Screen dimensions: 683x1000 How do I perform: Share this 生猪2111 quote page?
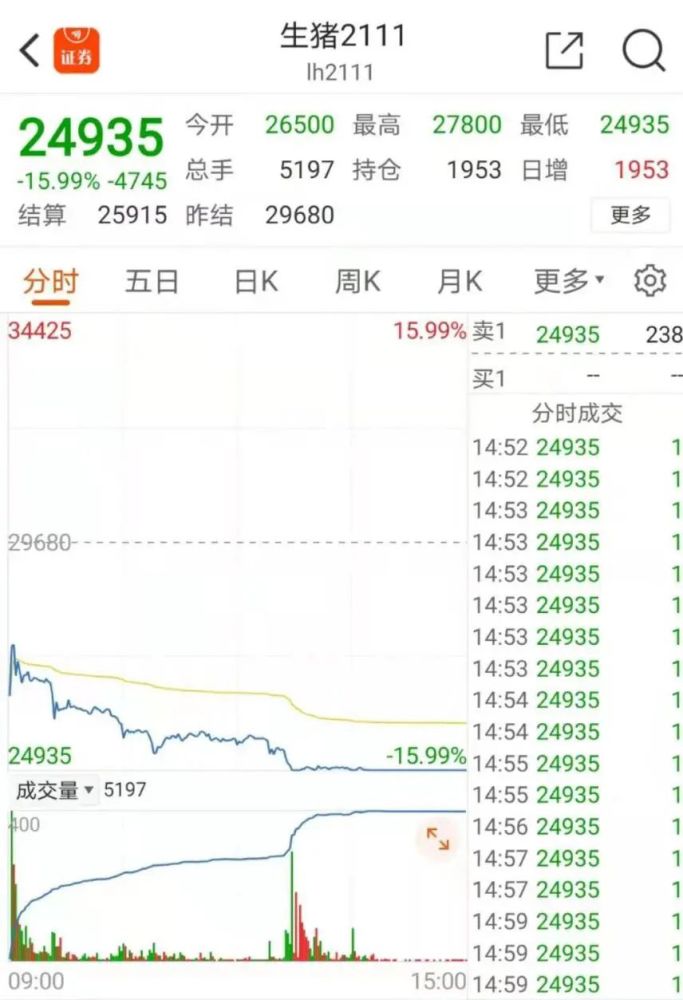pos(564,50)
